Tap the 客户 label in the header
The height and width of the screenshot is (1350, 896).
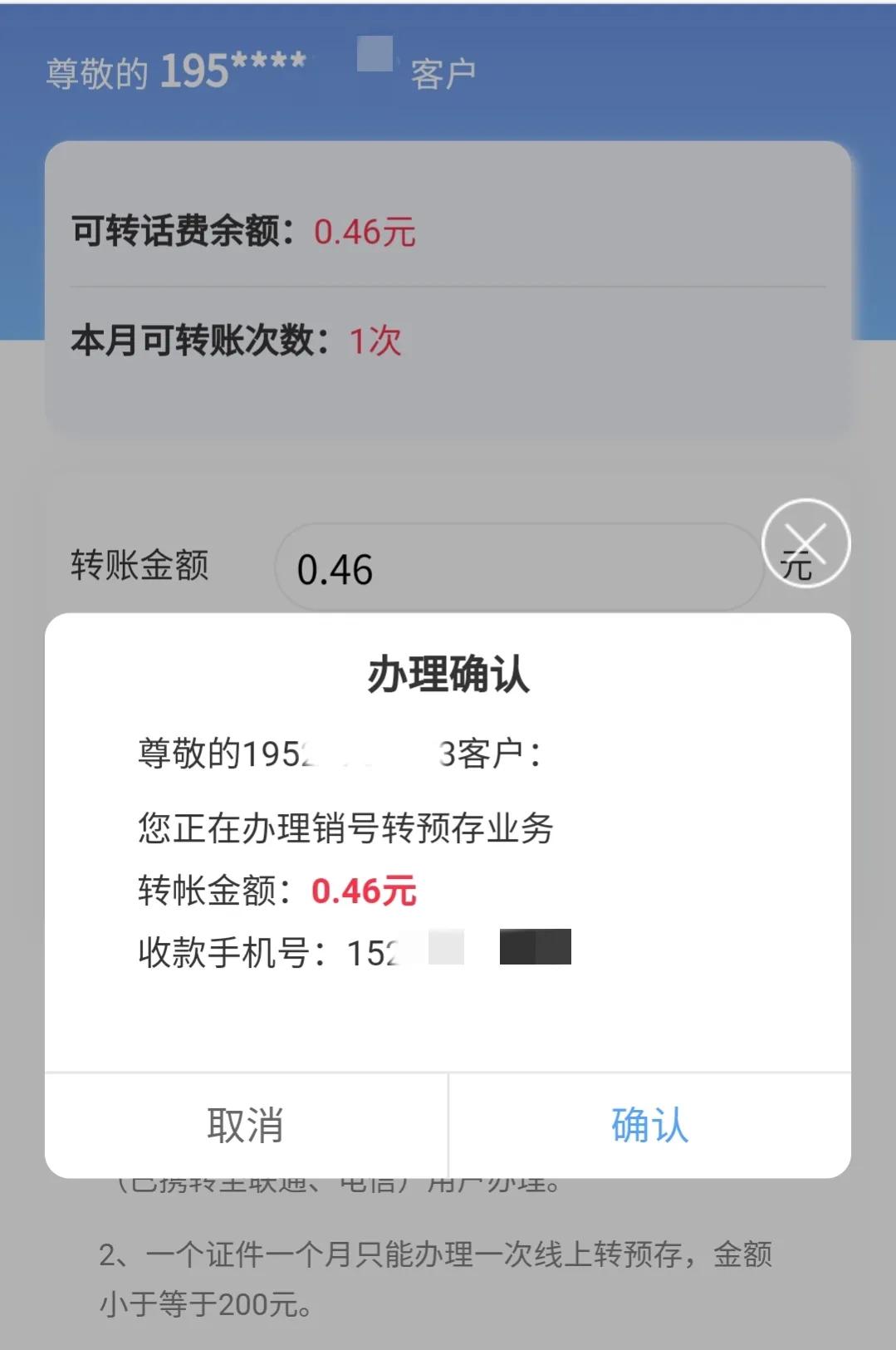click(x=444, y=73)
